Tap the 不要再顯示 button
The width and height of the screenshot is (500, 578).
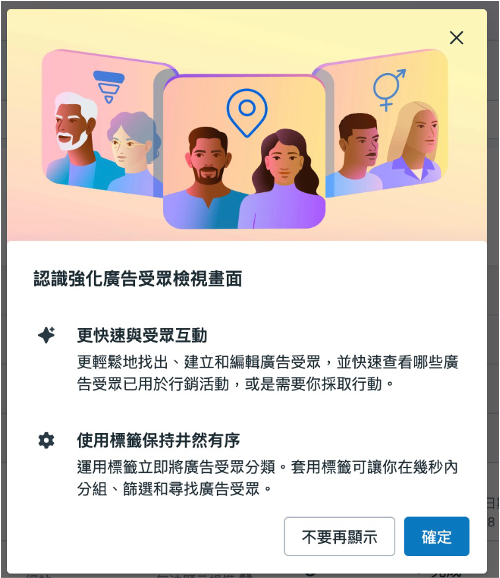339,536
